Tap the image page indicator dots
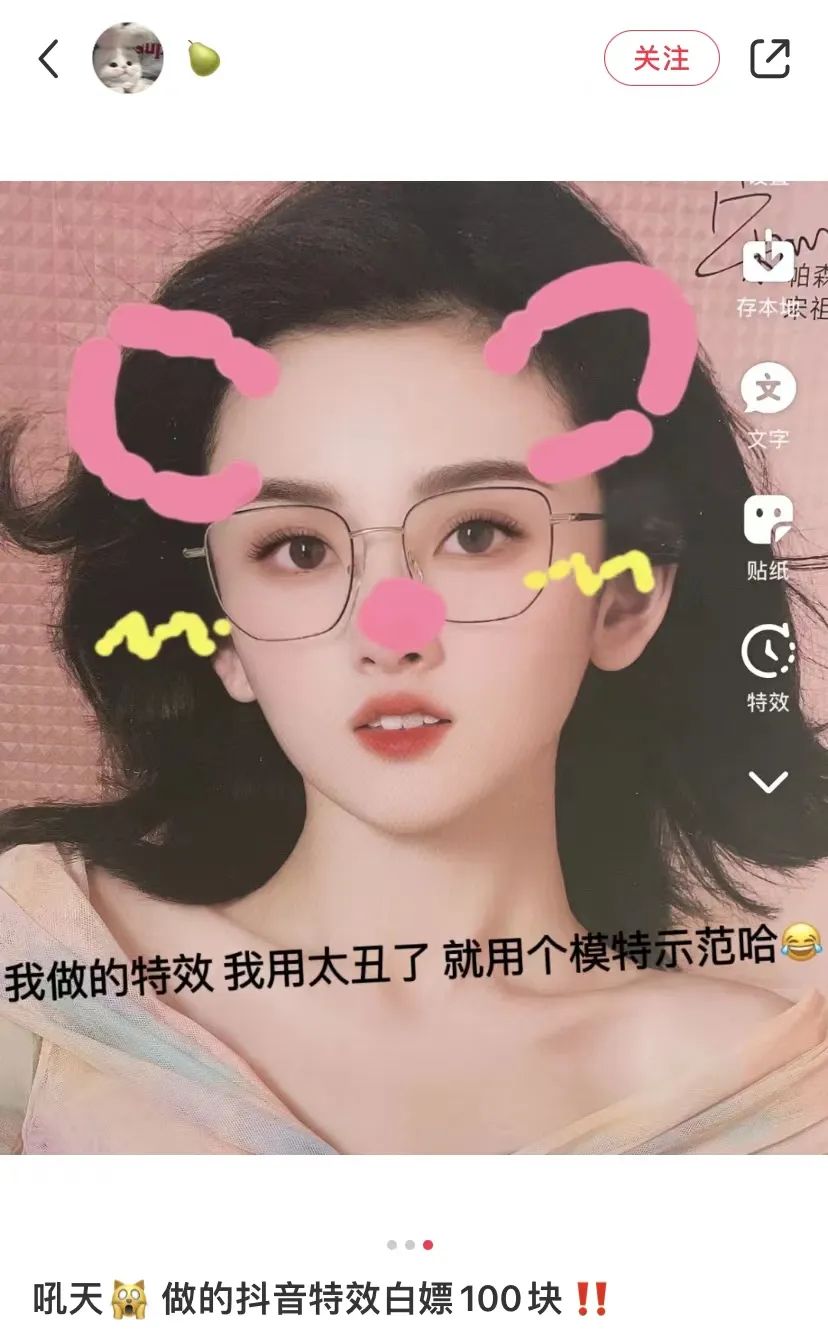Screen dimensions: 828x1344 tap(410, 1245)
